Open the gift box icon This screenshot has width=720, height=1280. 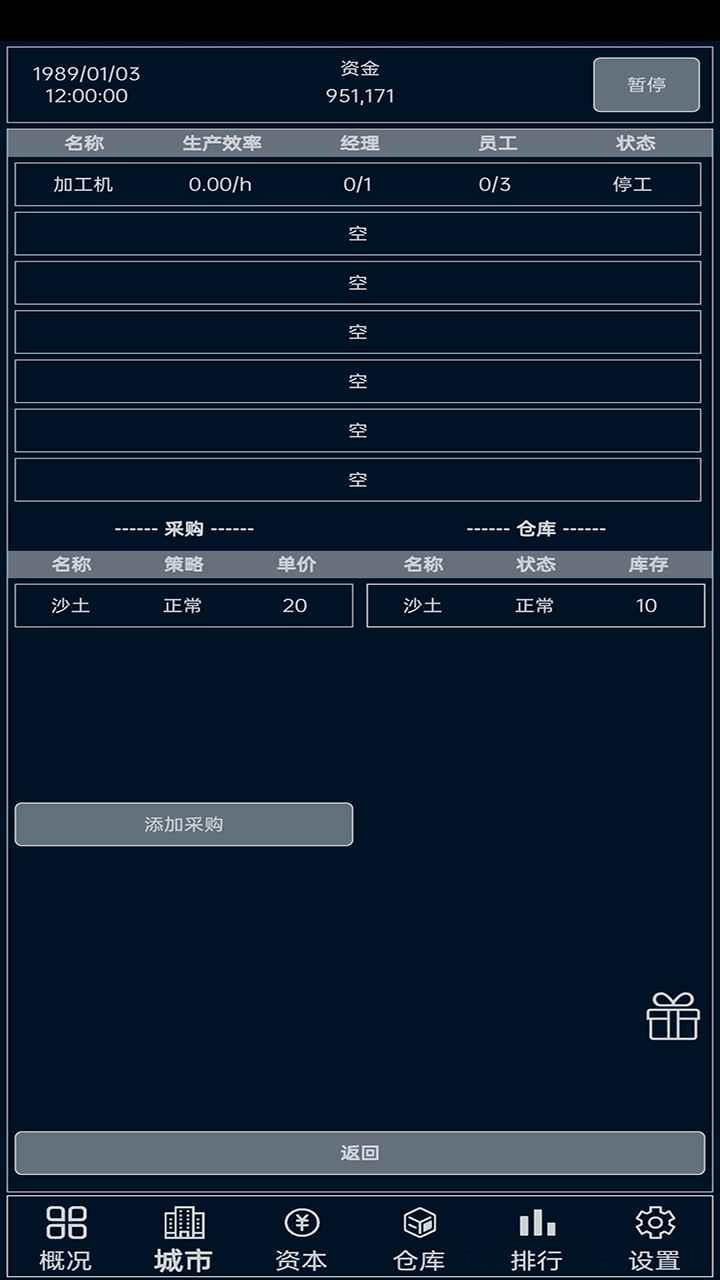coord(672,1017)
